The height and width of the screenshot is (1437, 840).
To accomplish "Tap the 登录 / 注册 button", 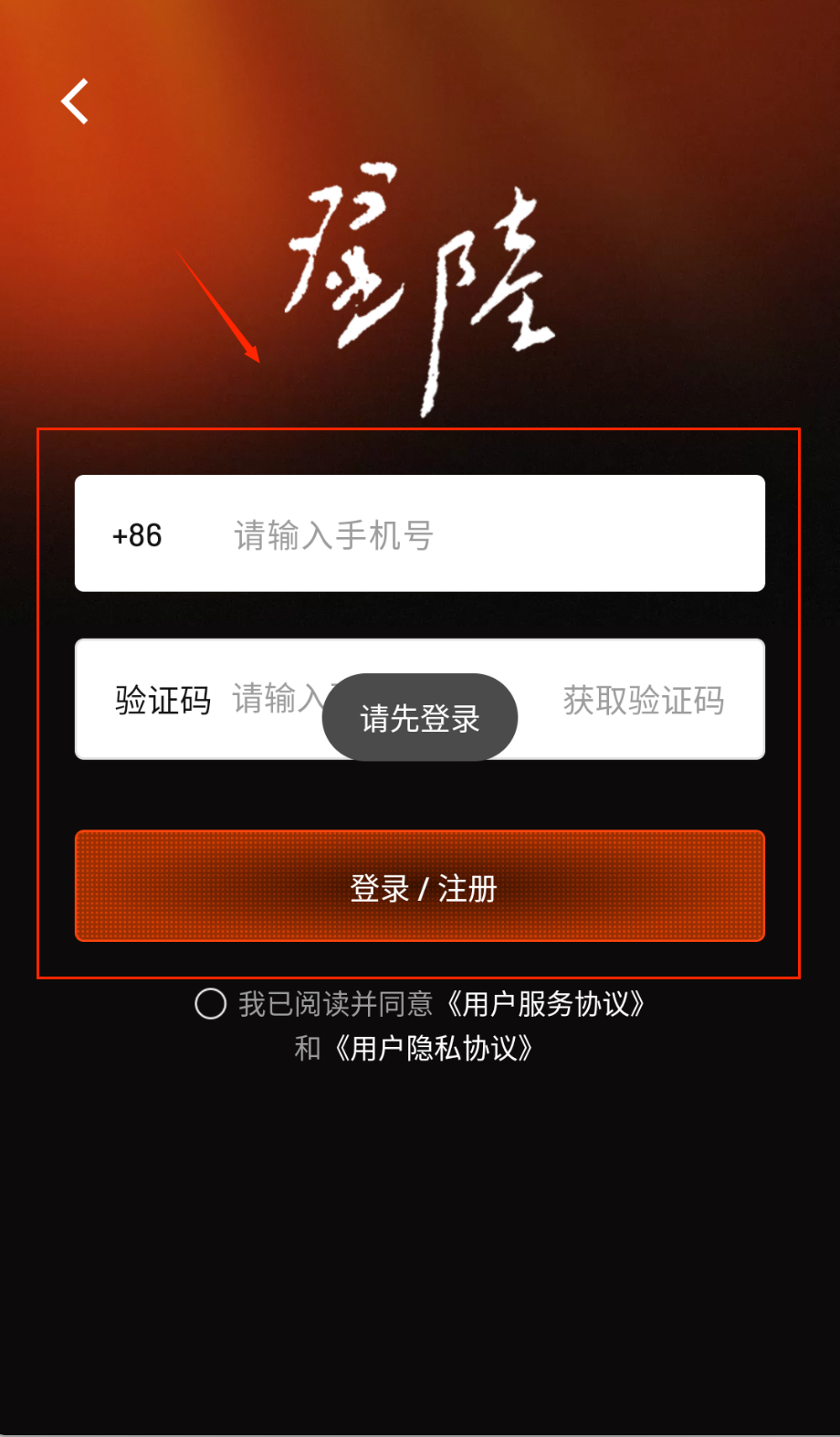I will click(420, 886).
